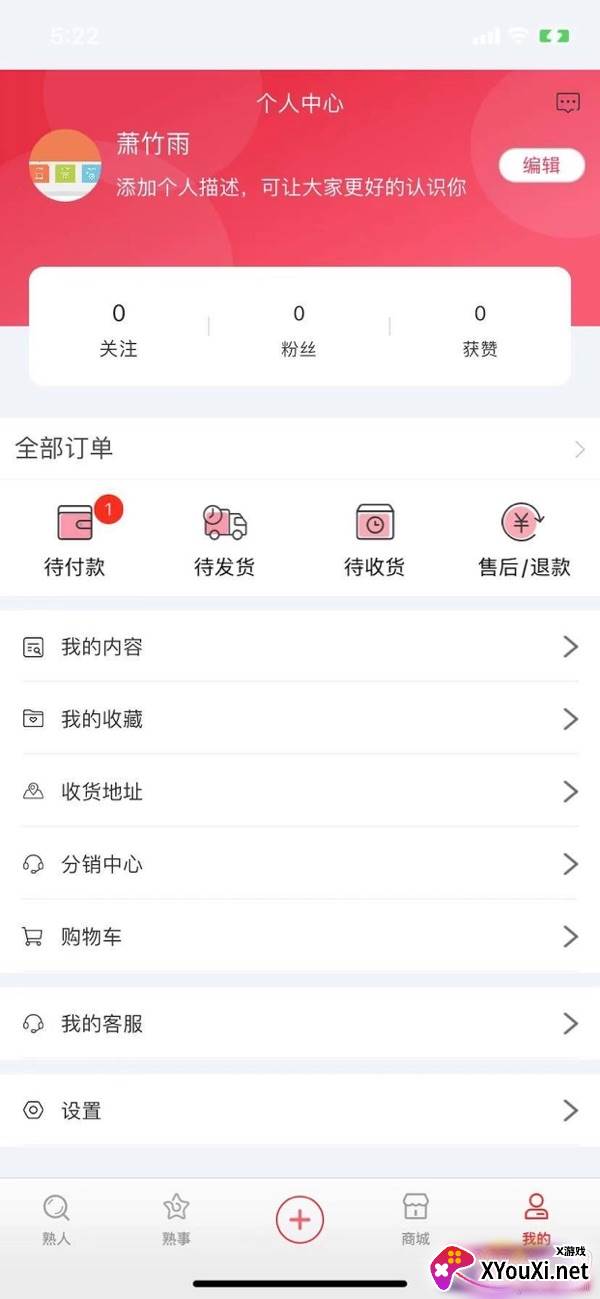Tap the red plus create button
600x1299 pixels.
pos(300,1219)
